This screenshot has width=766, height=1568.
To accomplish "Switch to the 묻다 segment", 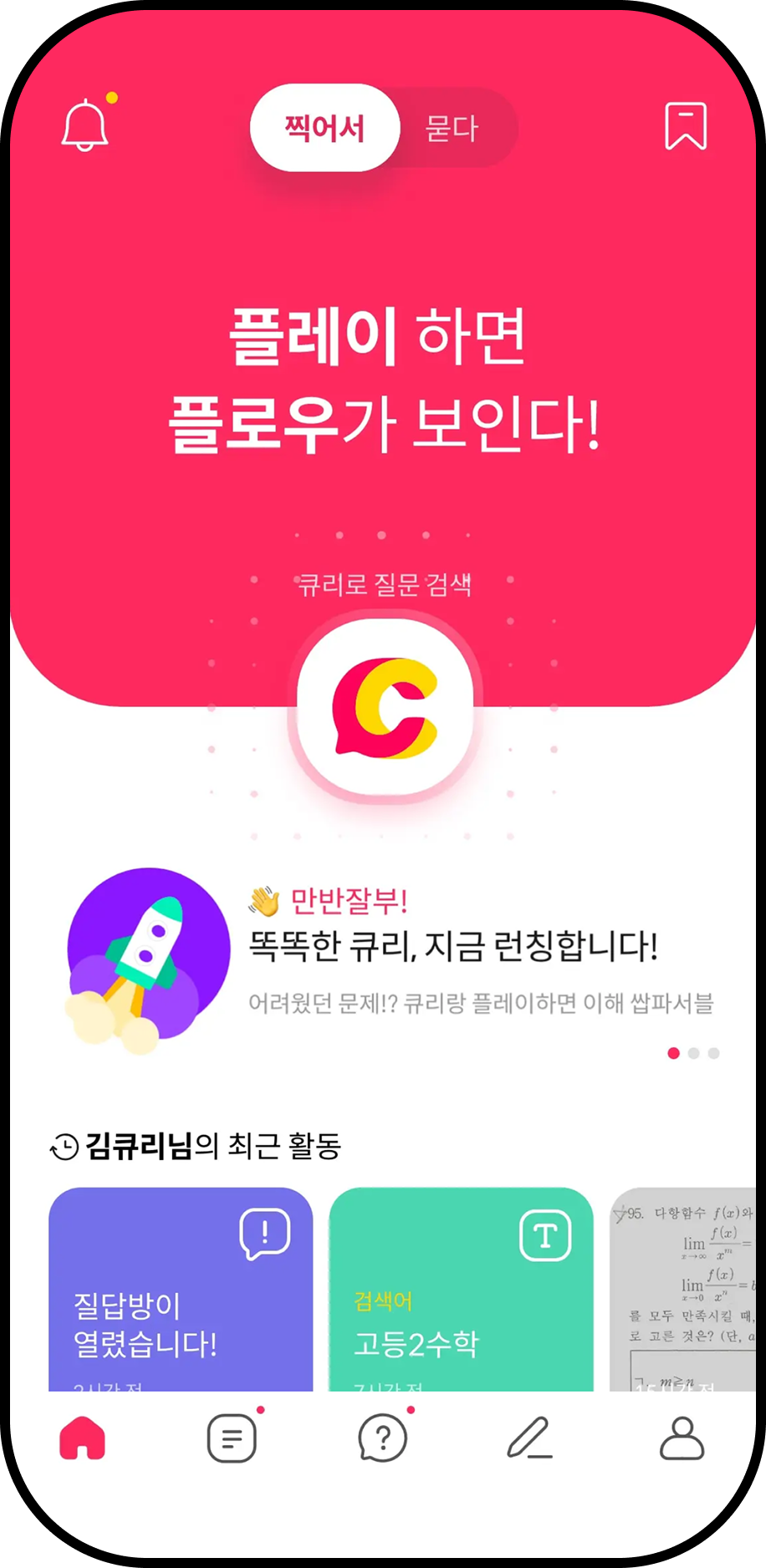I will tap(452, 128).
